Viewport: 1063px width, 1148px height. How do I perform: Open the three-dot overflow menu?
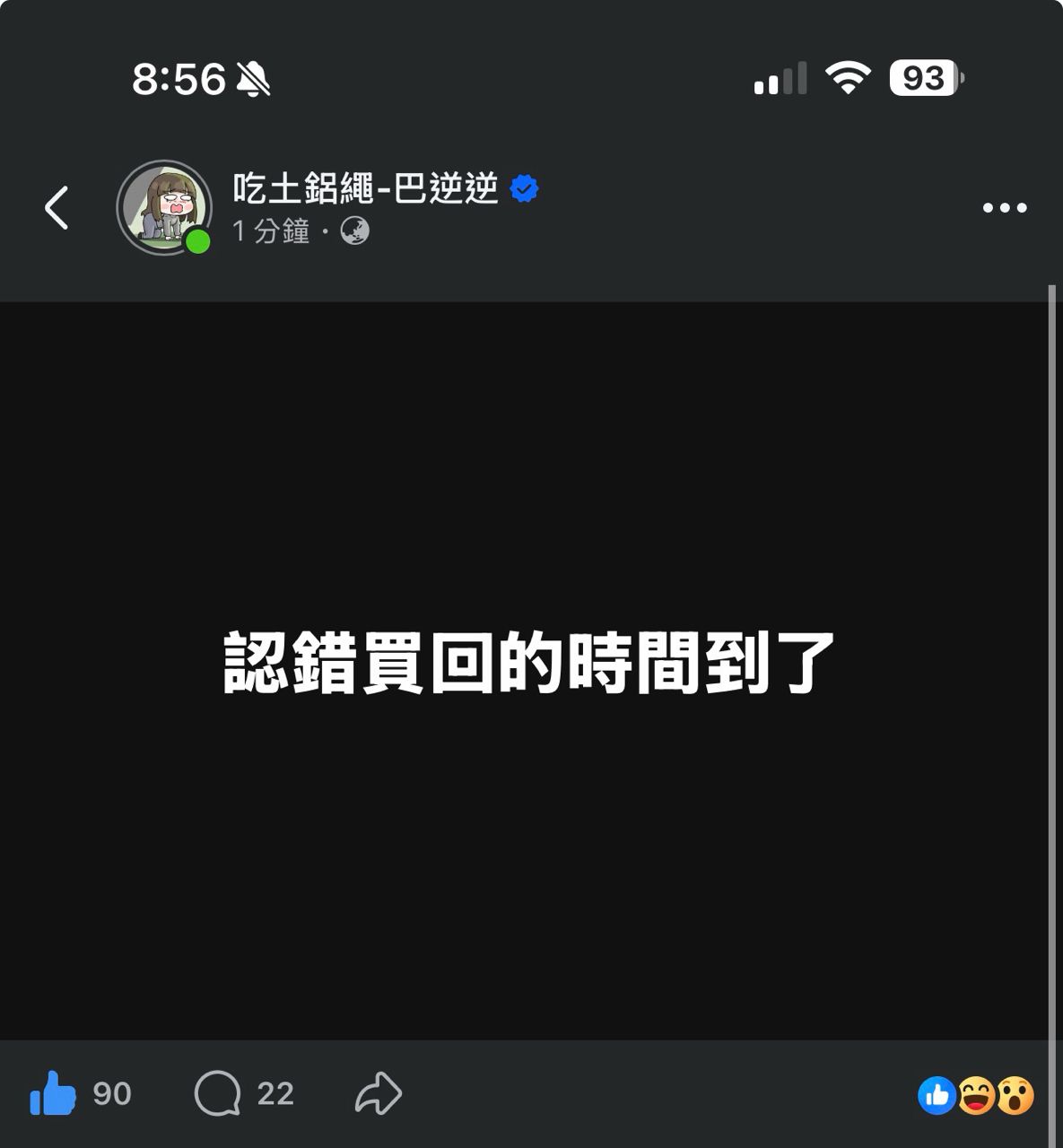click(x=1004, y=208)
